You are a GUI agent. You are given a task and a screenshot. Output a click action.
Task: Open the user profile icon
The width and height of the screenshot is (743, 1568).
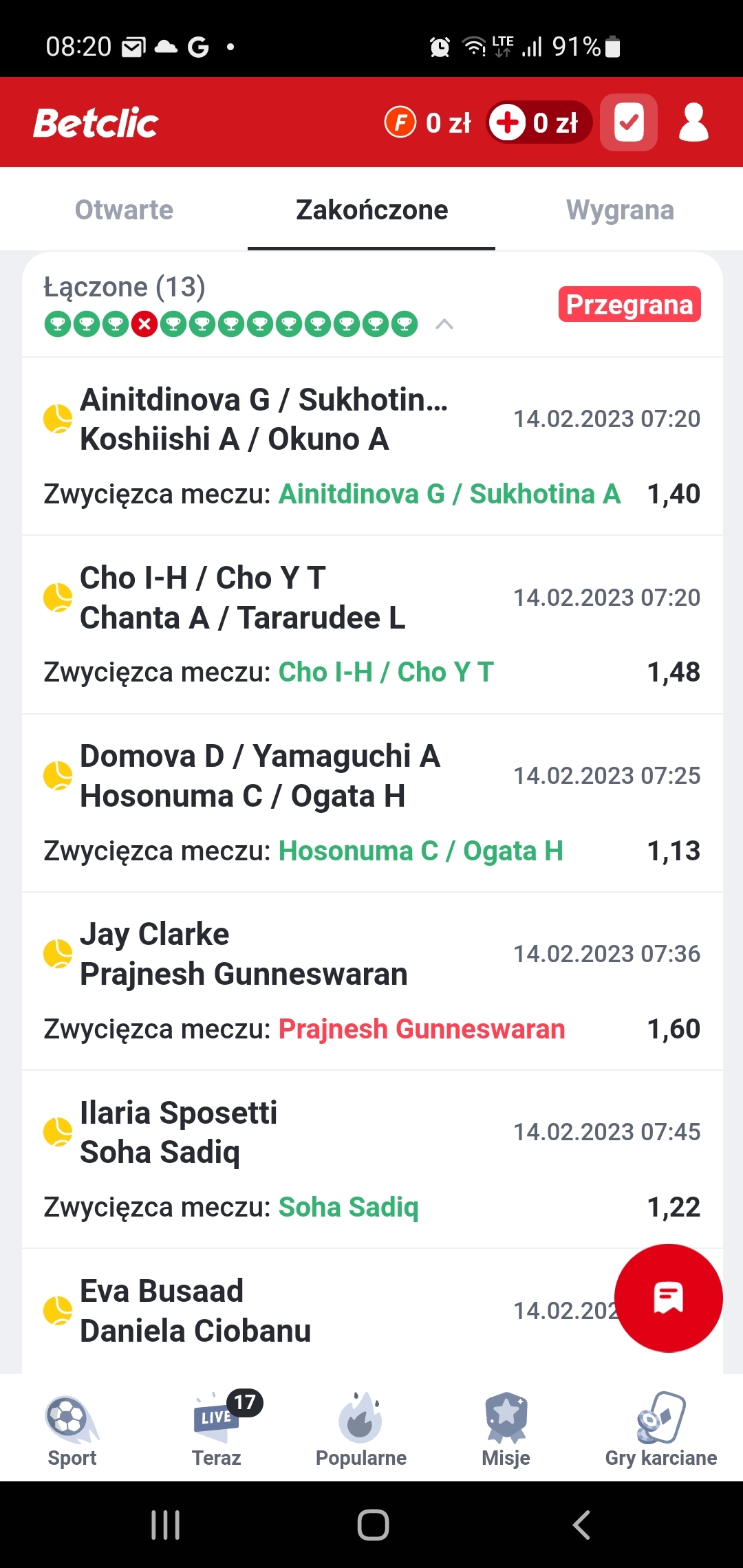[693, 123]
